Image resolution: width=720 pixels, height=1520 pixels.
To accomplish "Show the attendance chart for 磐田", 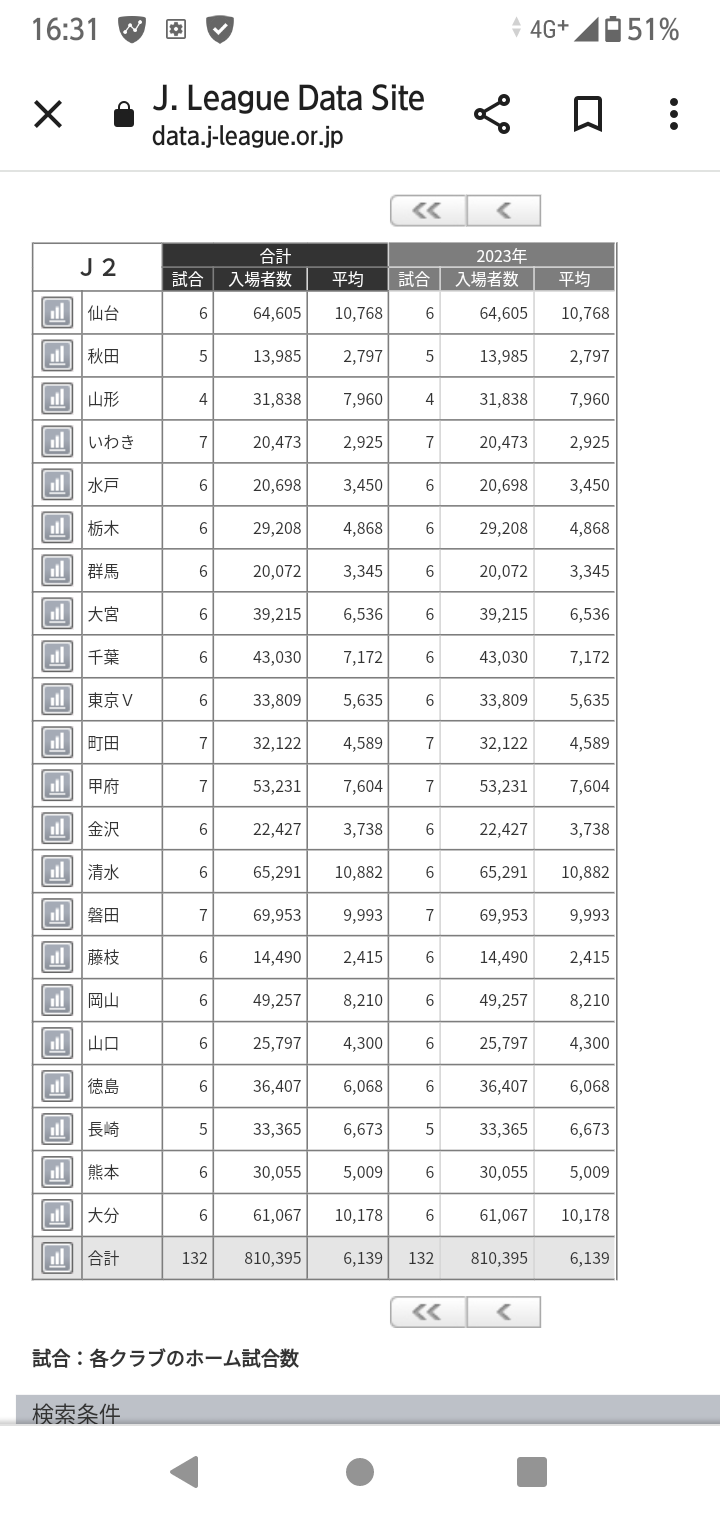I will click(x=57, y=915).
